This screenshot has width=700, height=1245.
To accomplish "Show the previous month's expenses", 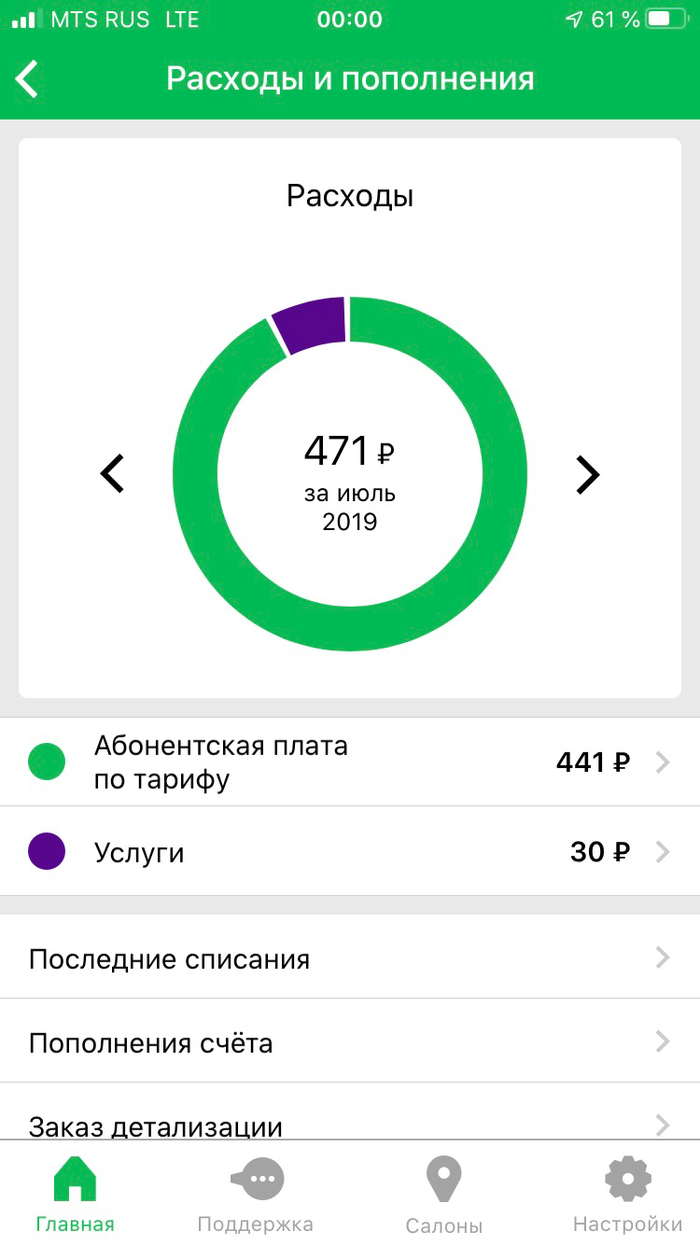I will (113, 474).
